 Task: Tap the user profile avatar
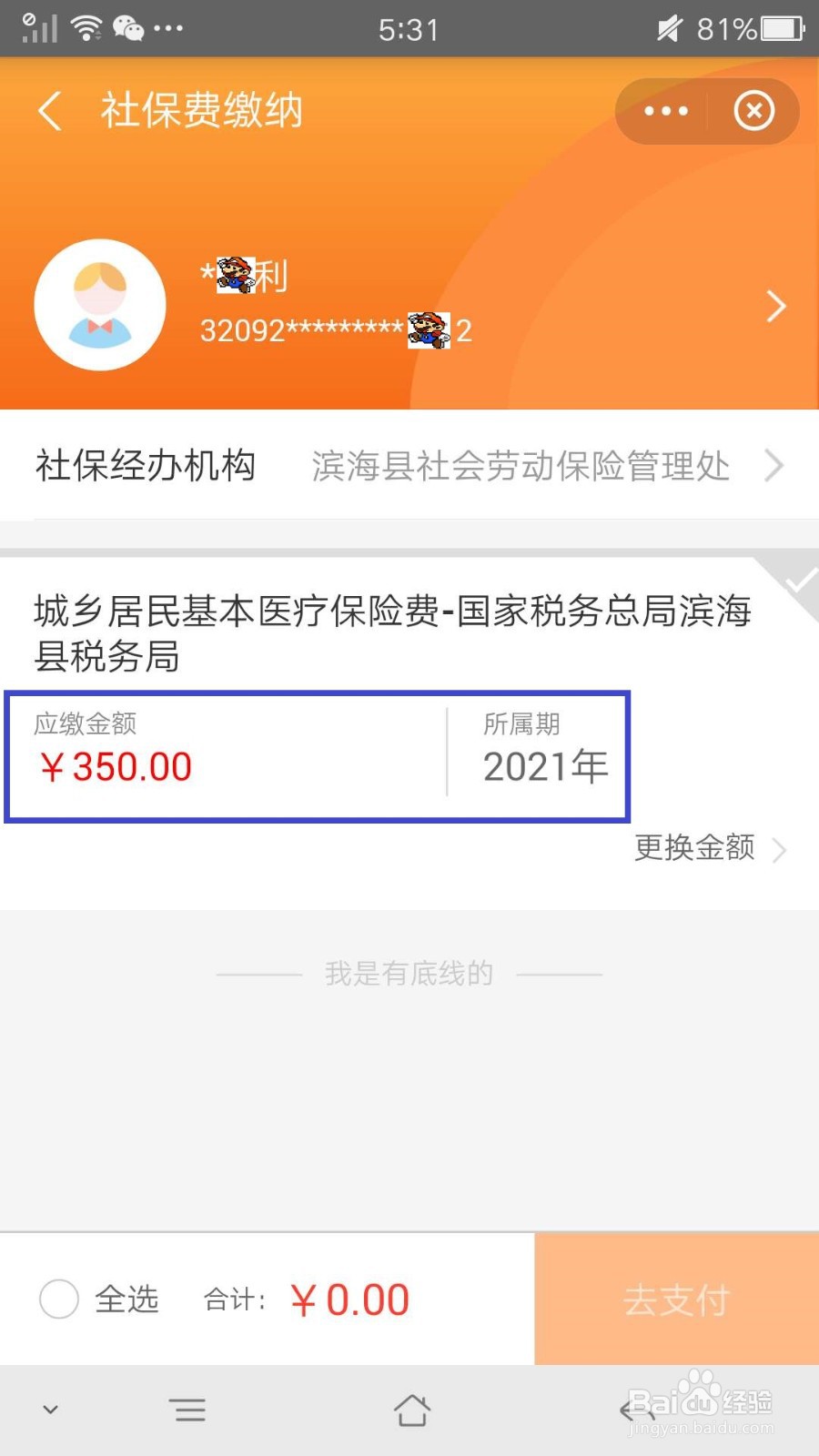(x=100, y=305)
